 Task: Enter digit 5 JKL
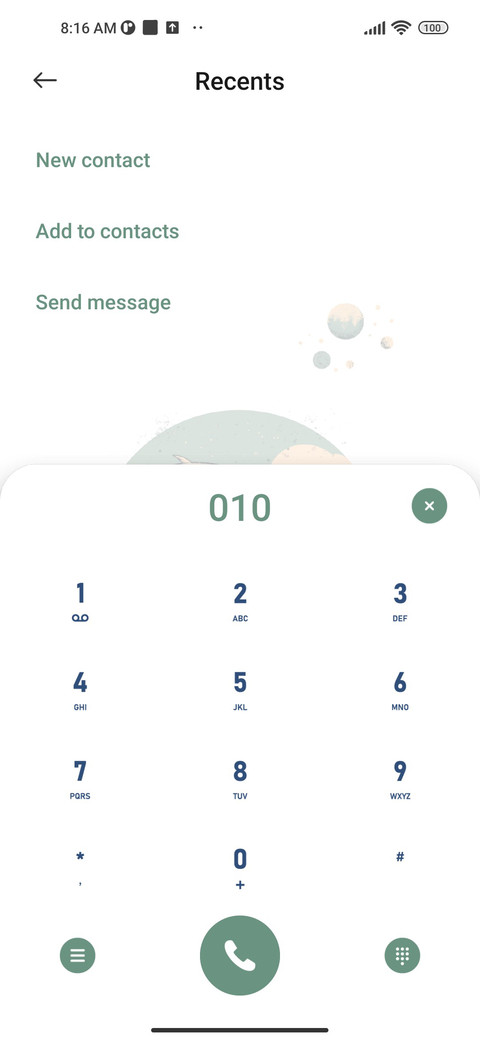(x=240, y=690)
